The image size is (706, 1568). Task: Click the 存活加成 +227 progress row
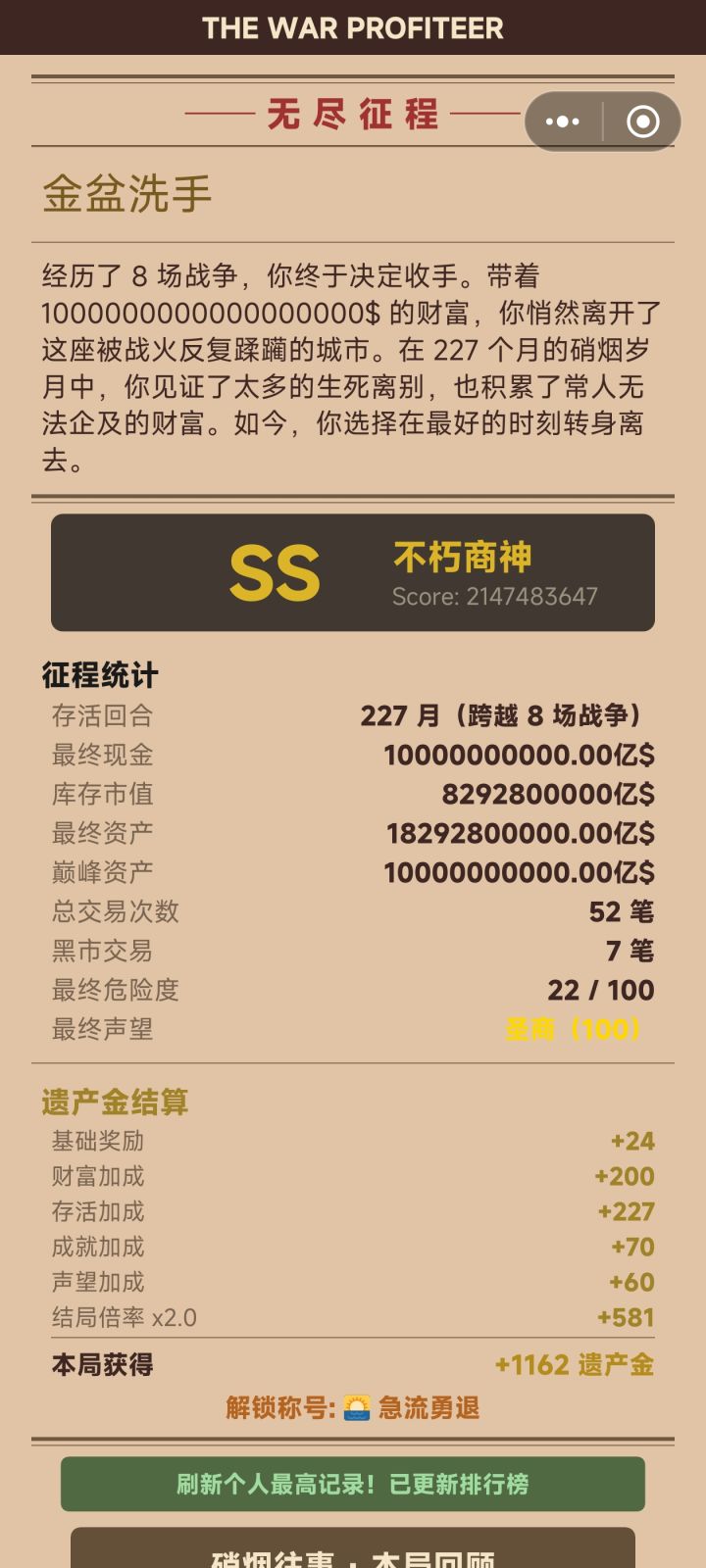pyautogui.click(x=353, y=1211)
